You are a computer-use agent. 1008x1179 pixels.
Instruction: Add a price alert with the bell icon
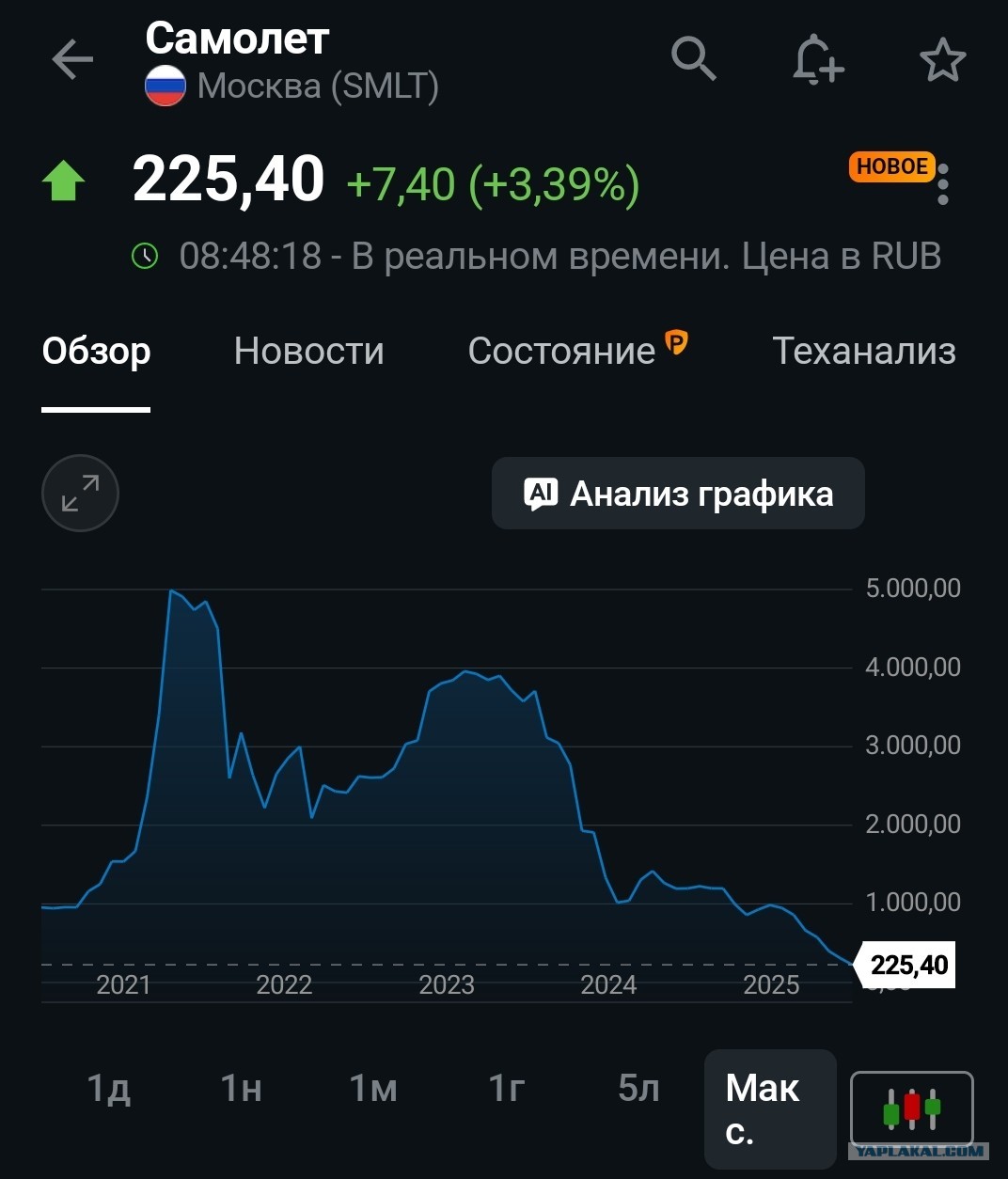tap(816, 60)
